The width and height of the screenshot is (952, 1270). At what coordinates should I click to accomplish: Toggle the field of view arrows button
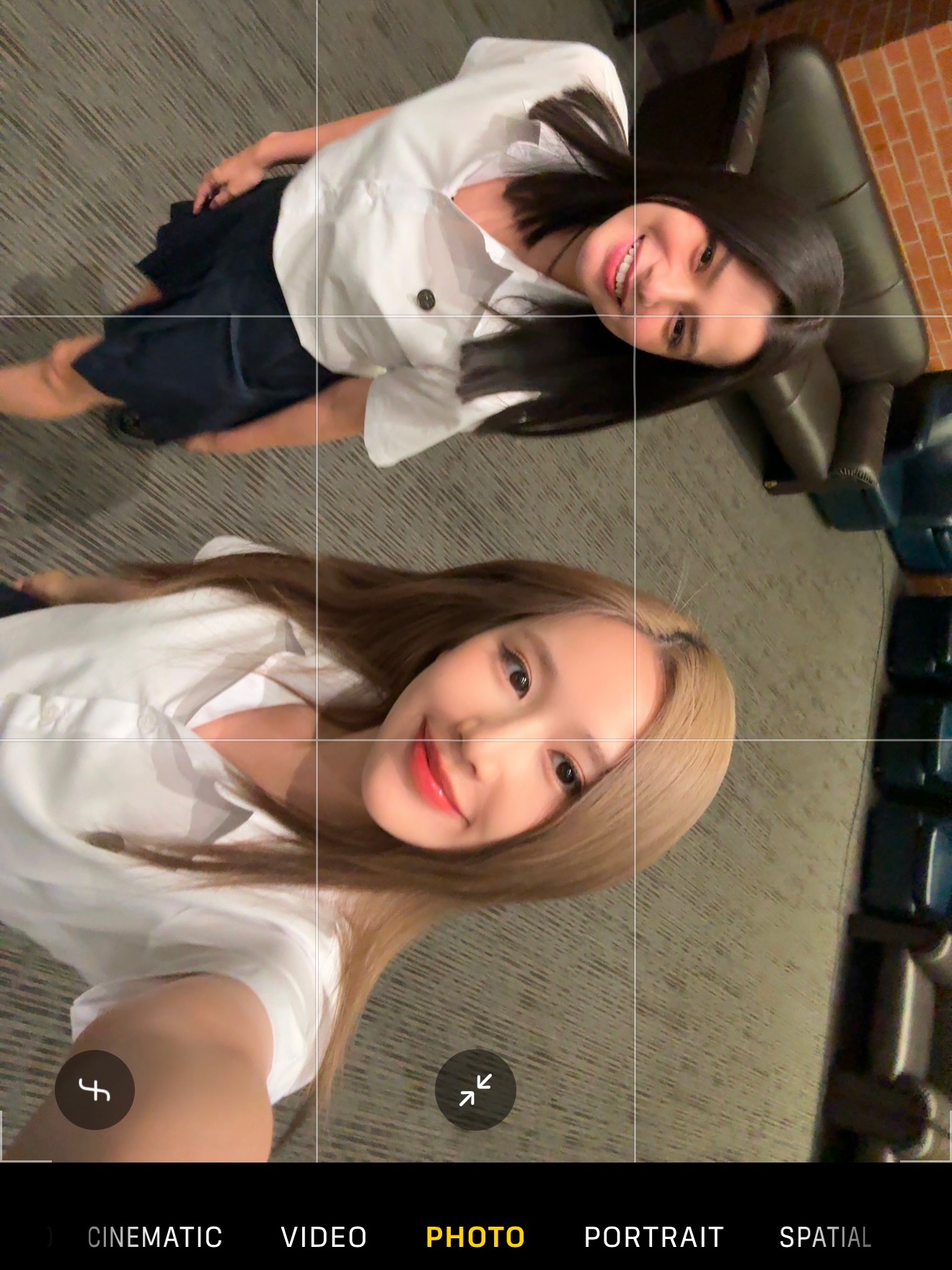(x=475, y=1090)
